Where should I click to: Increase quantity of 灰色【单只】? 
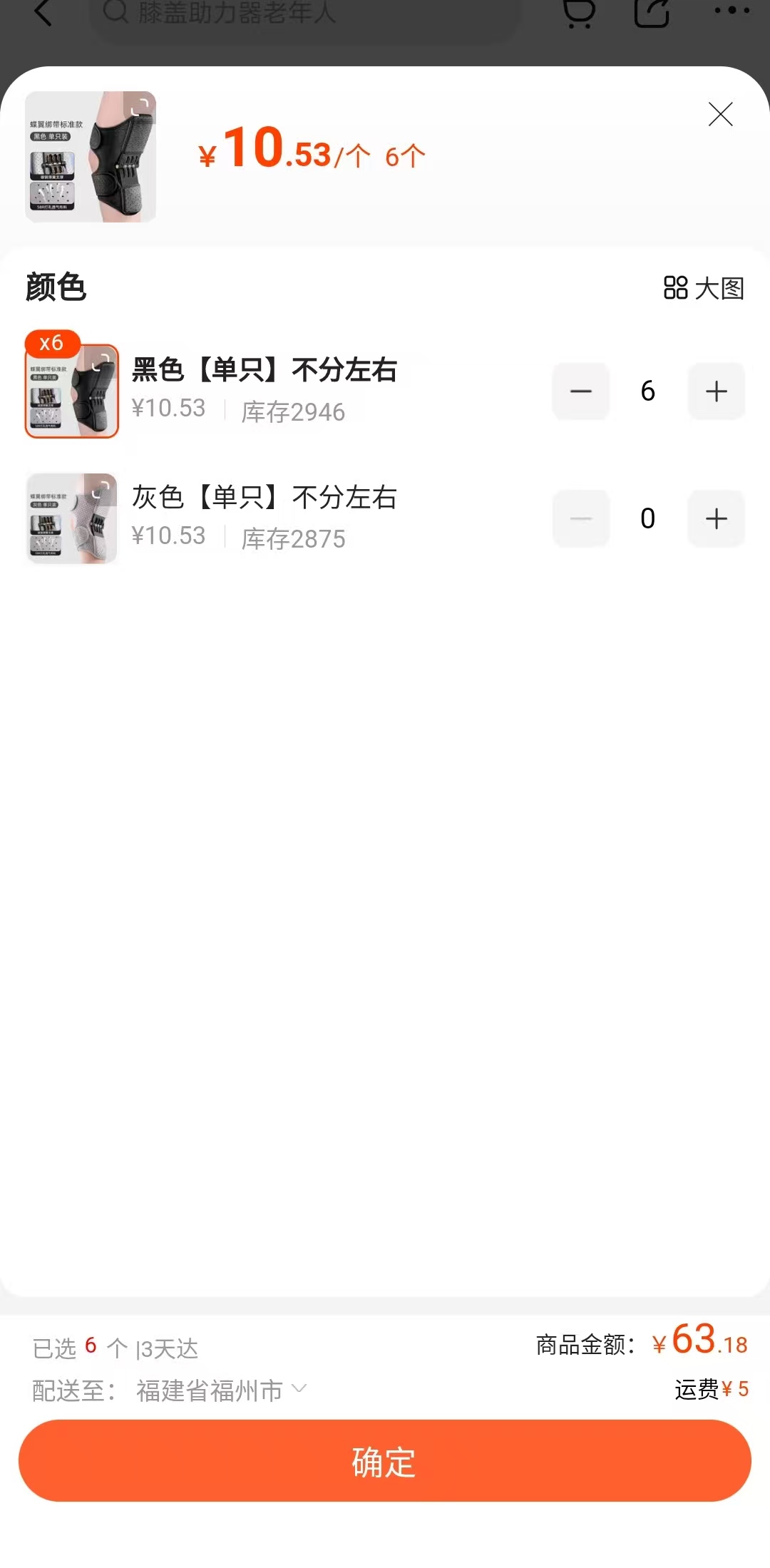coord(716,518)
